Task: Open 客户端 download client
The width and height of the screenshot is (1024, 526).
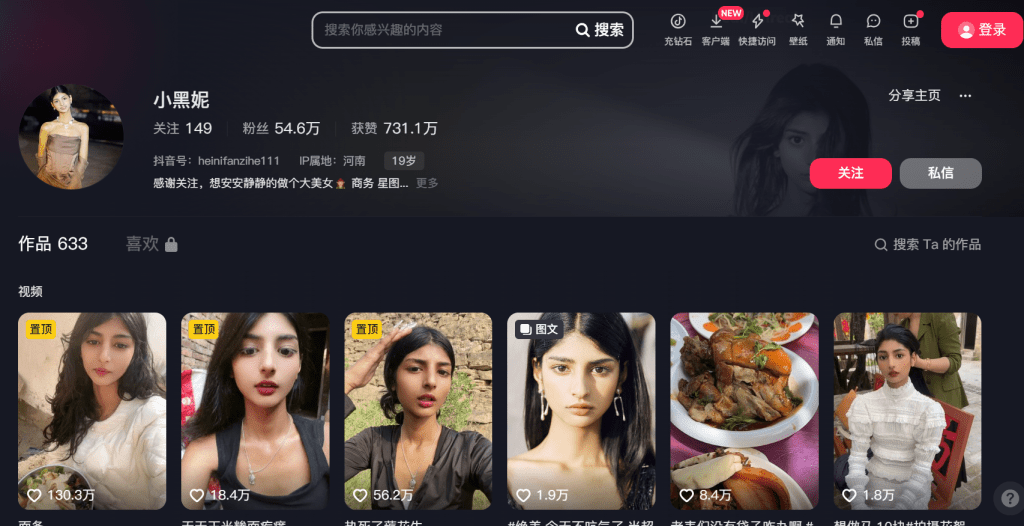Action: (716, 28)
